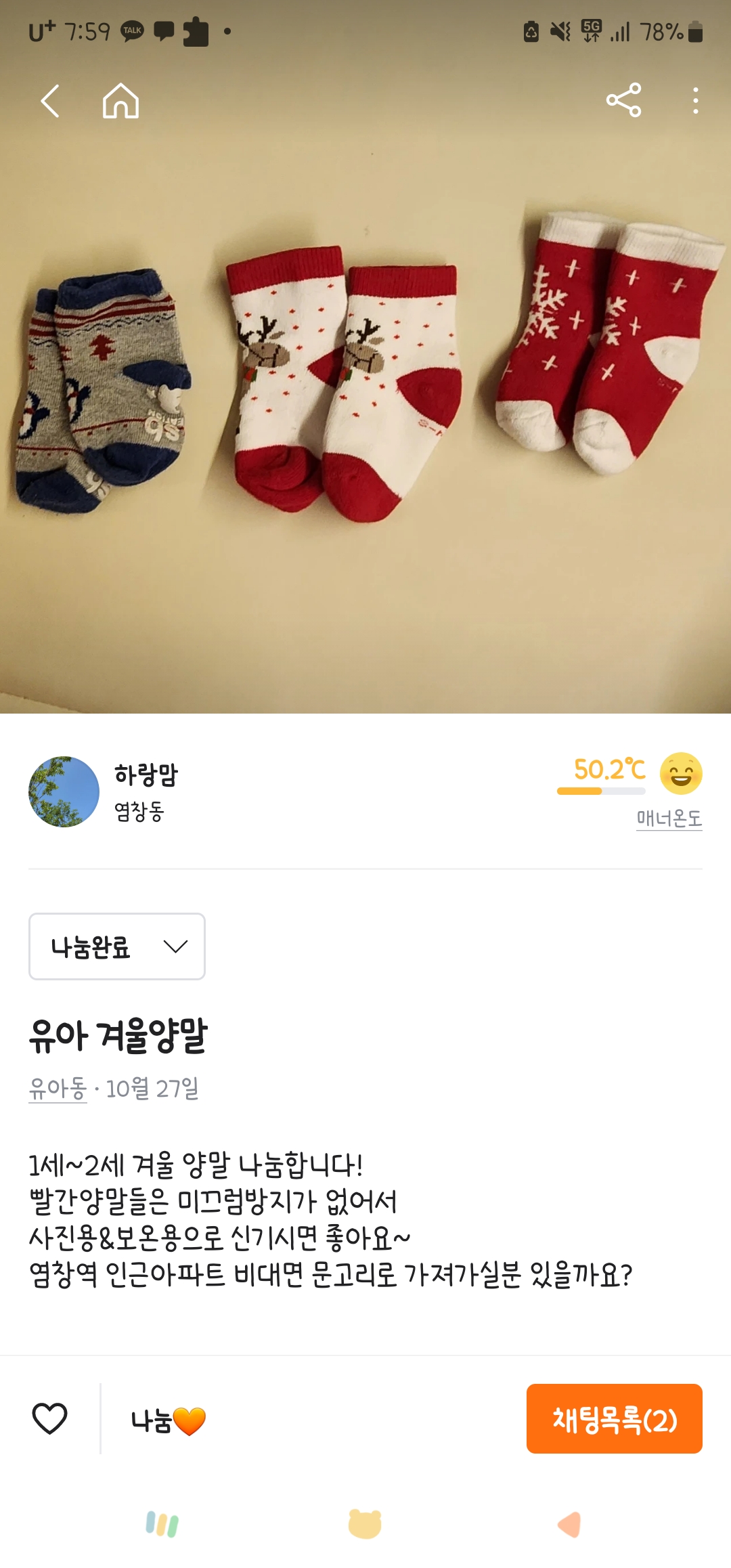The width and height of the screenshot is (731, 1568).
Task: Open the home icon in the top bar
Action: (120, 101)
